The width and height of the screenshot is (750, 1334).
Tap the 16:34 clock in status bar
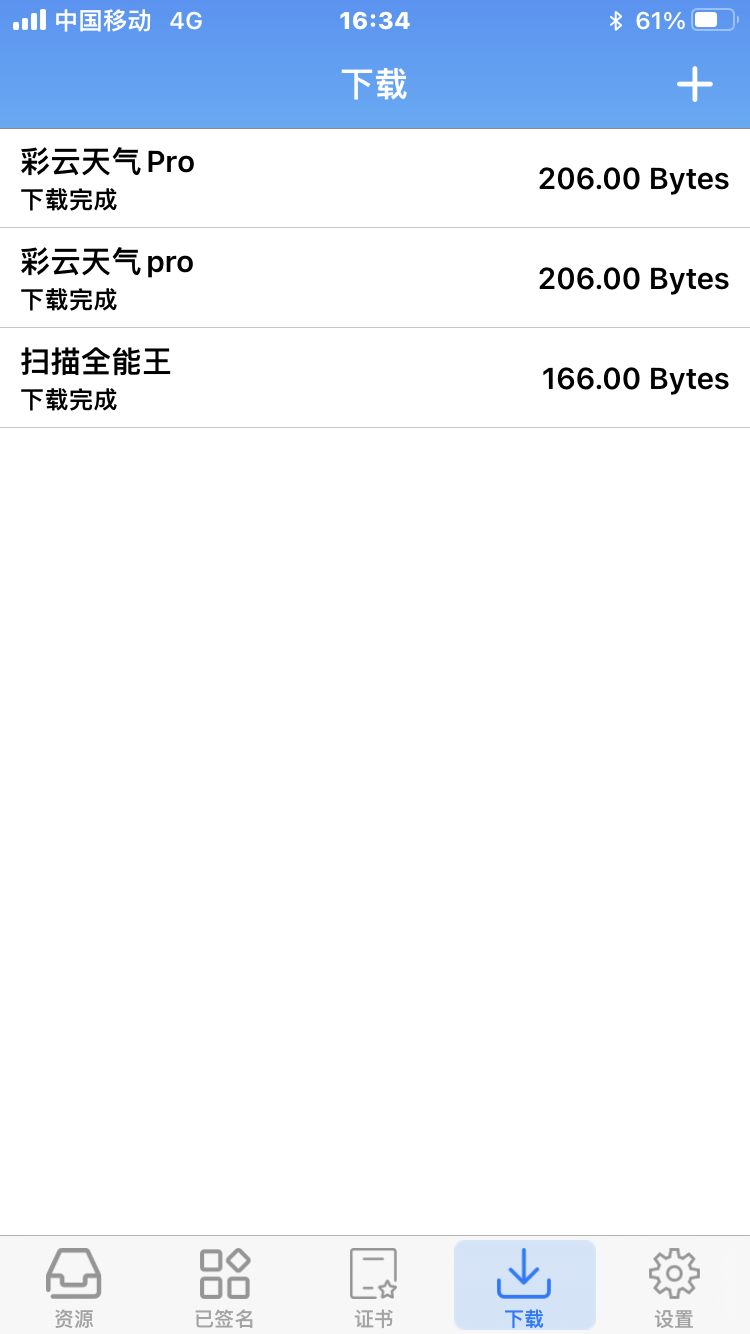(x=375, y=18)
